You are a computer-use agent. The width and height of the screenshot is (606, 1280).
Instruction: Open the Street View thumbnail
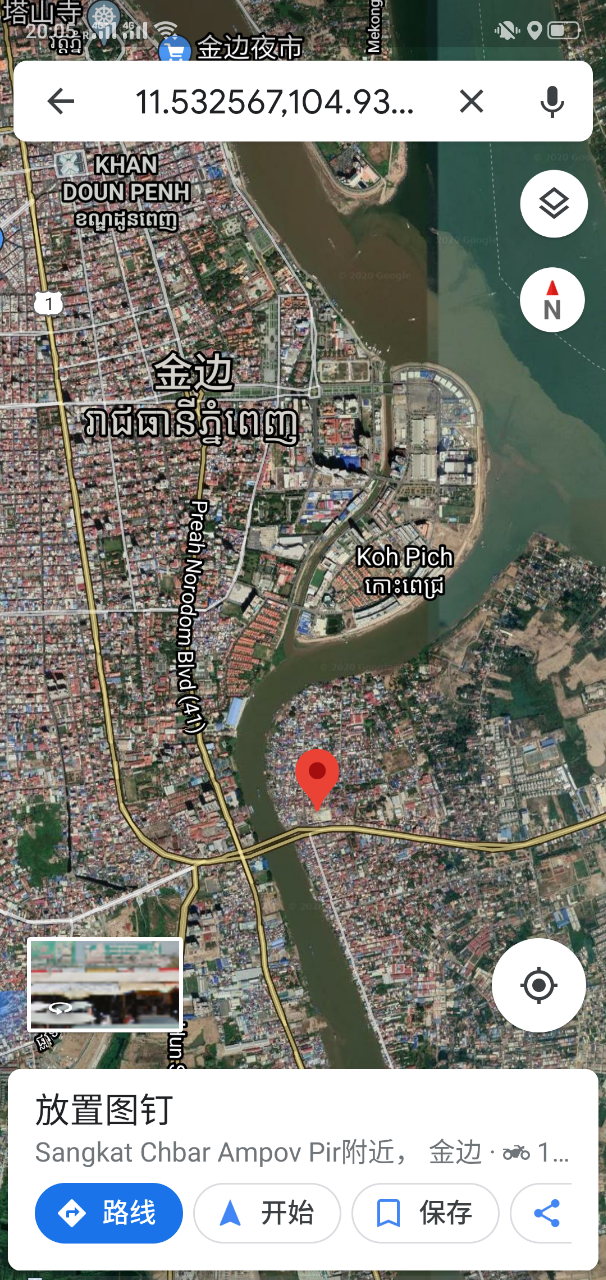[105, 984]
